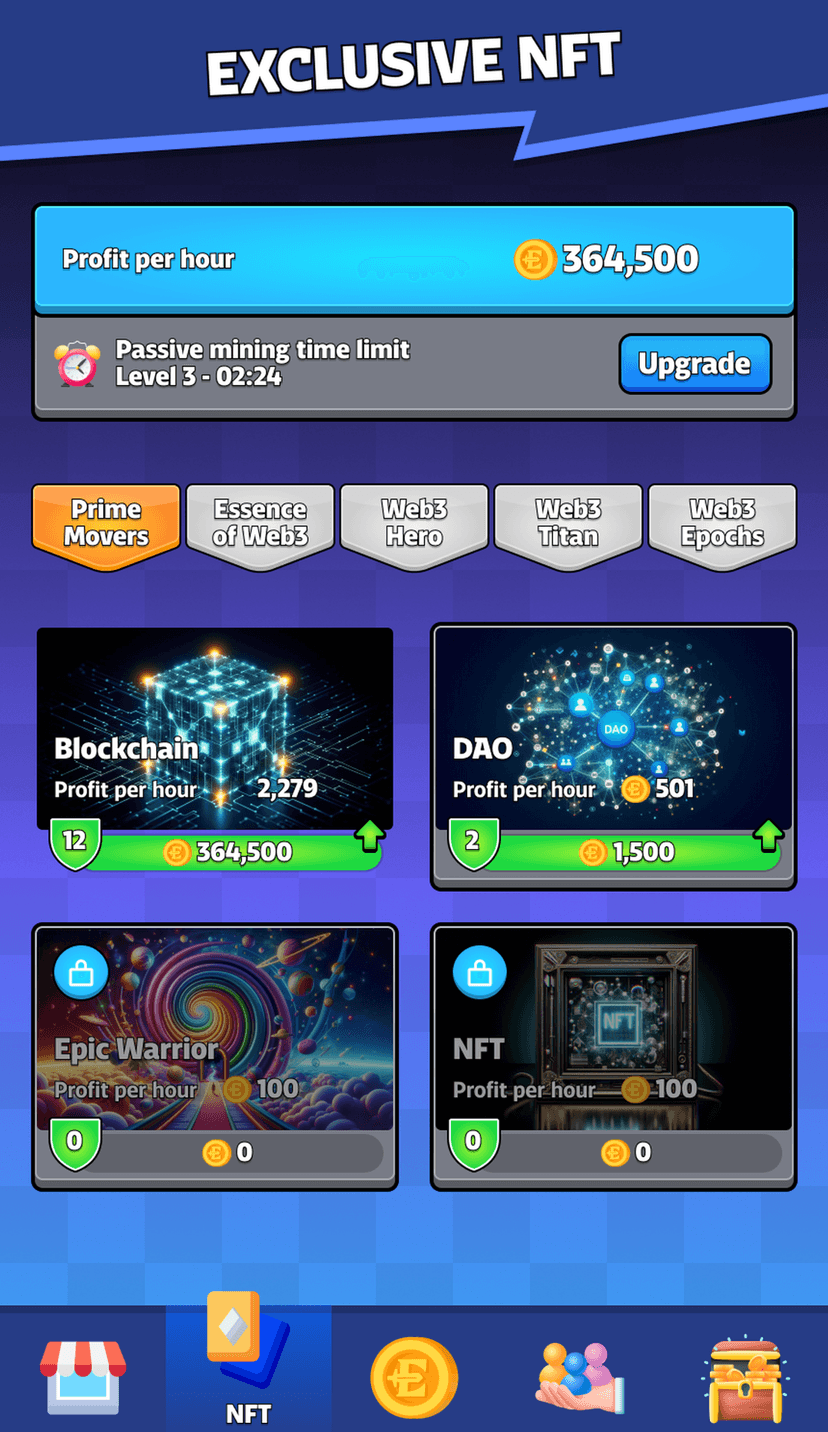Tap the Upgrade button for passive mining
Viewport: 828px width, 1432px height.
point(694,364)
